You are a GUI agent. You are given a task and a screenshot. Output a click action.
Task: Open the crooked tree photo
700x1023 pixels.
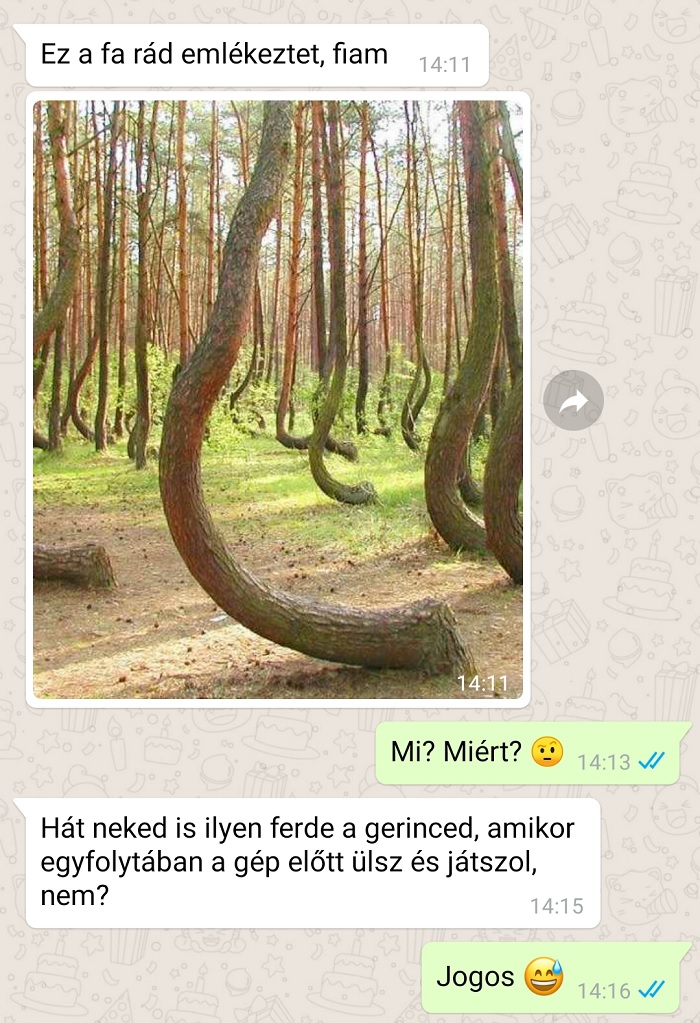(277, 400)
